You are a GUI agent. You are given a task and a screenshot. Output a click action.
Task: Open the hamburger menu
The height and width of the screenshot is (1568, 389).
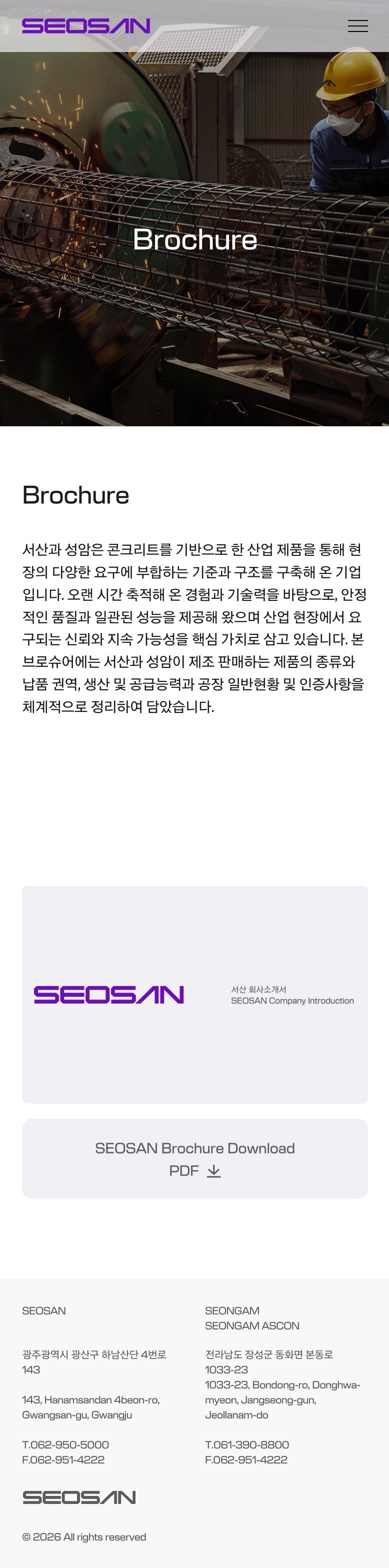(357, 26)
